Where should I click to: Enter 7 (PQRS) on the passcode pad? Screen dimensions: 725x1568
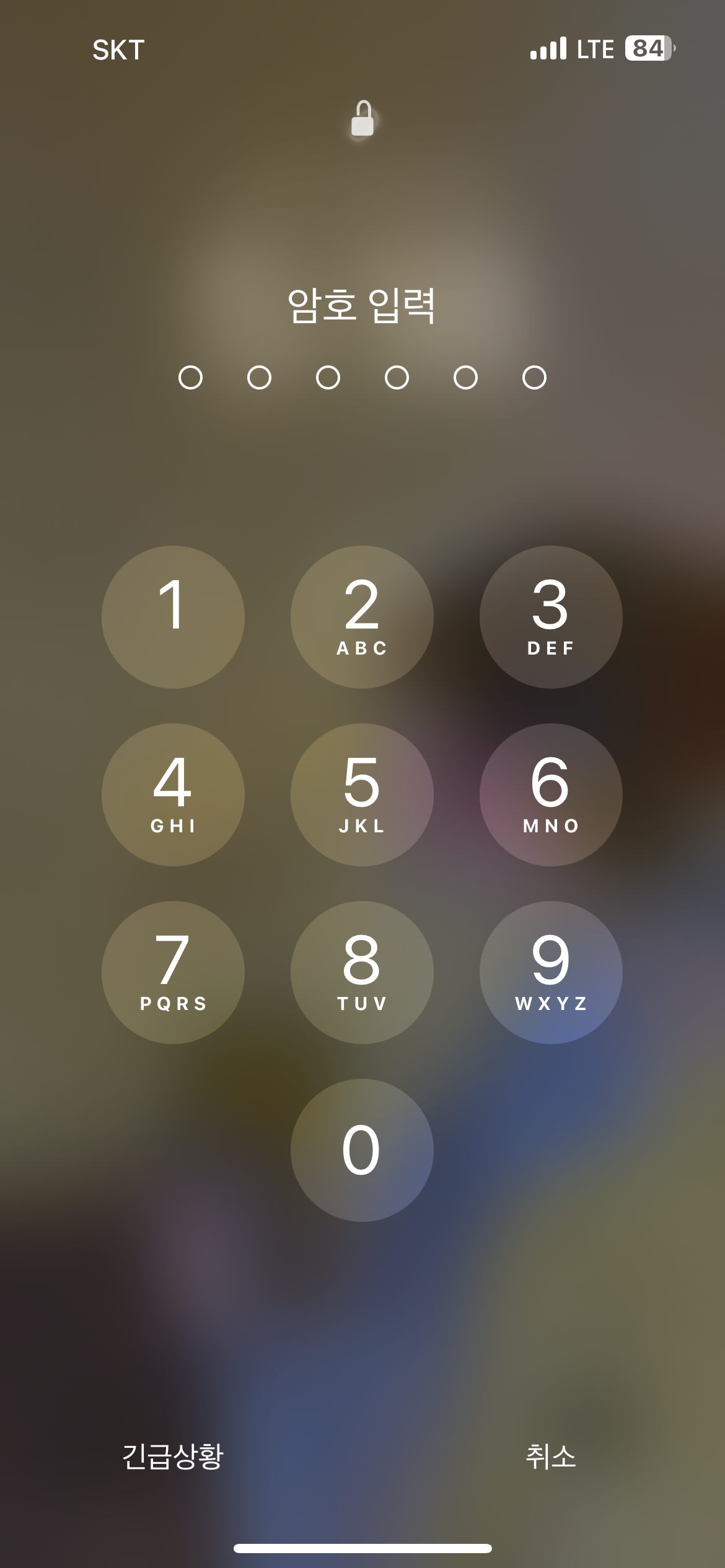[173, 972]
